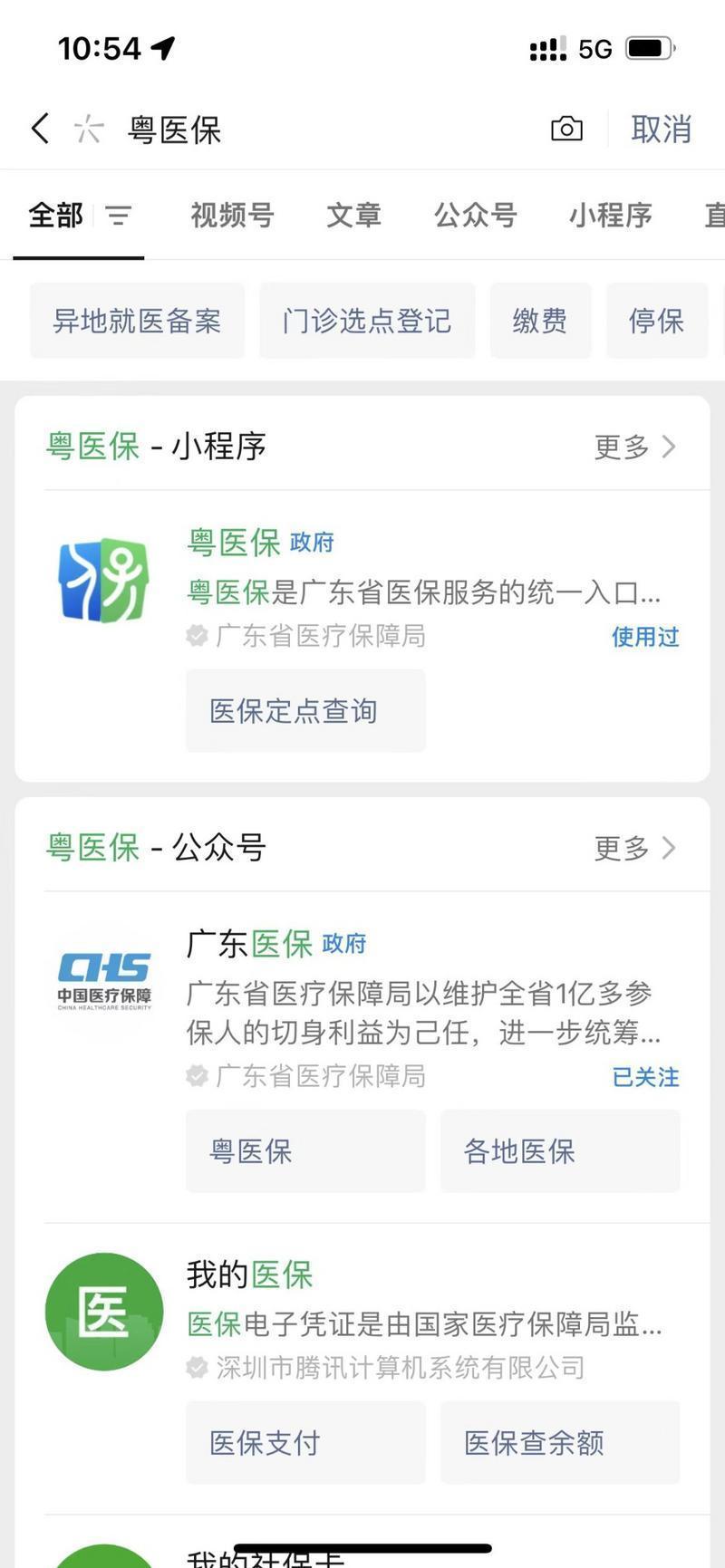Select the 门诊选点登记 suggestion chip
This screenshot has width=725, height=1568.
pyautogui.click(x=366, y=321)
